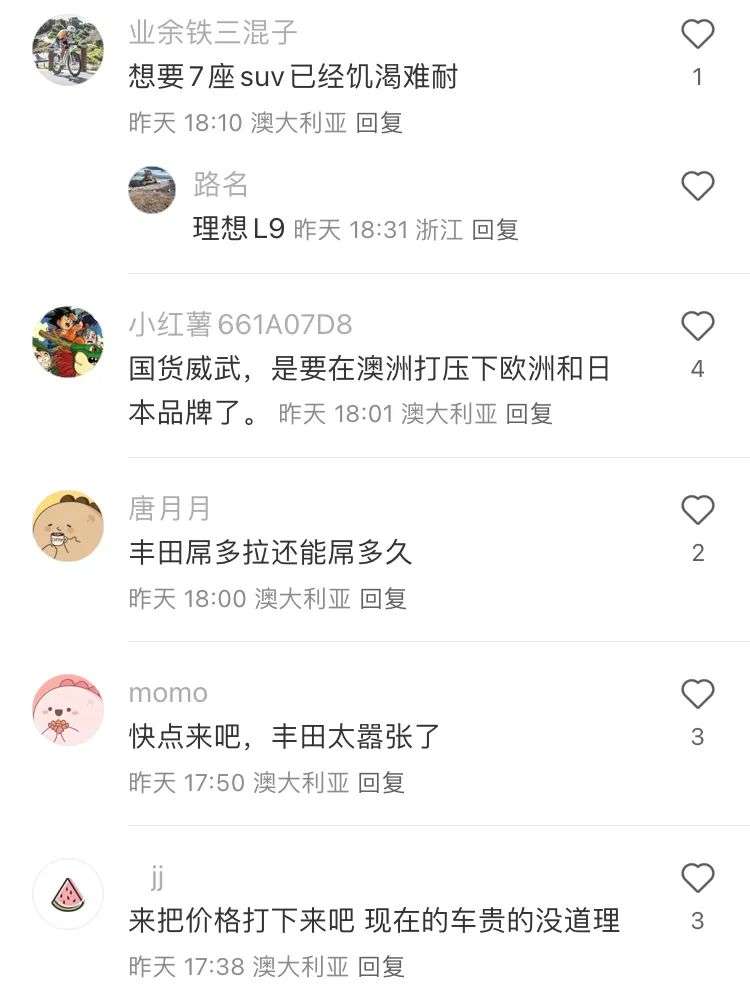Like 唐月月's comment about 丰田
The height and width of the screenshot is (993, 750).
tap(697, 511)
